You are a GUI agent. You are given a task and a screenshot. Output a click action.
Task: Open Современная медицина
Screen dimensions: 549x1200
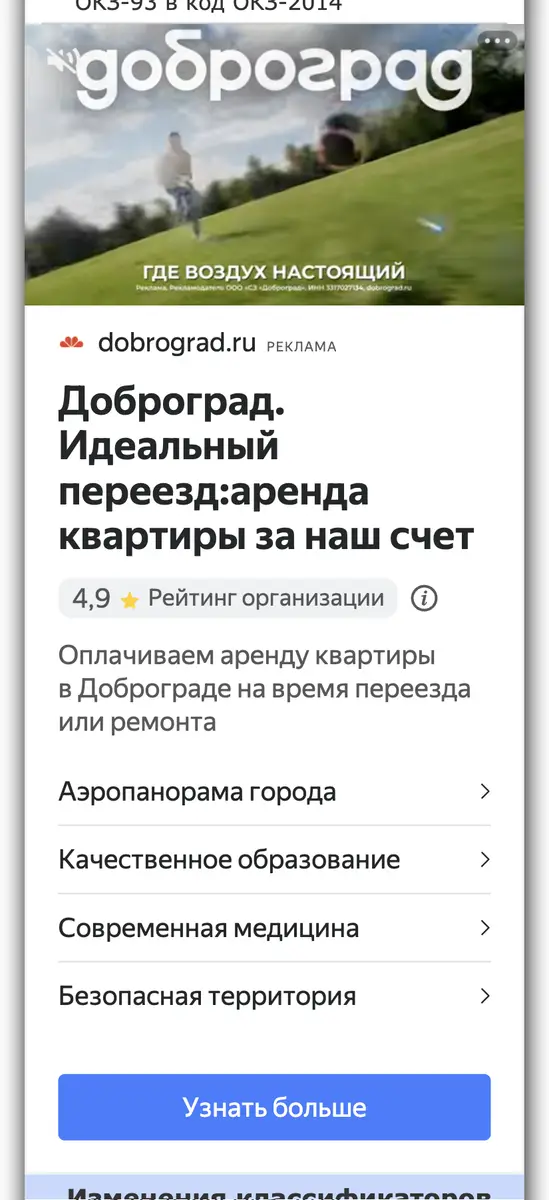pyautogui.click(x=274, y=928)
